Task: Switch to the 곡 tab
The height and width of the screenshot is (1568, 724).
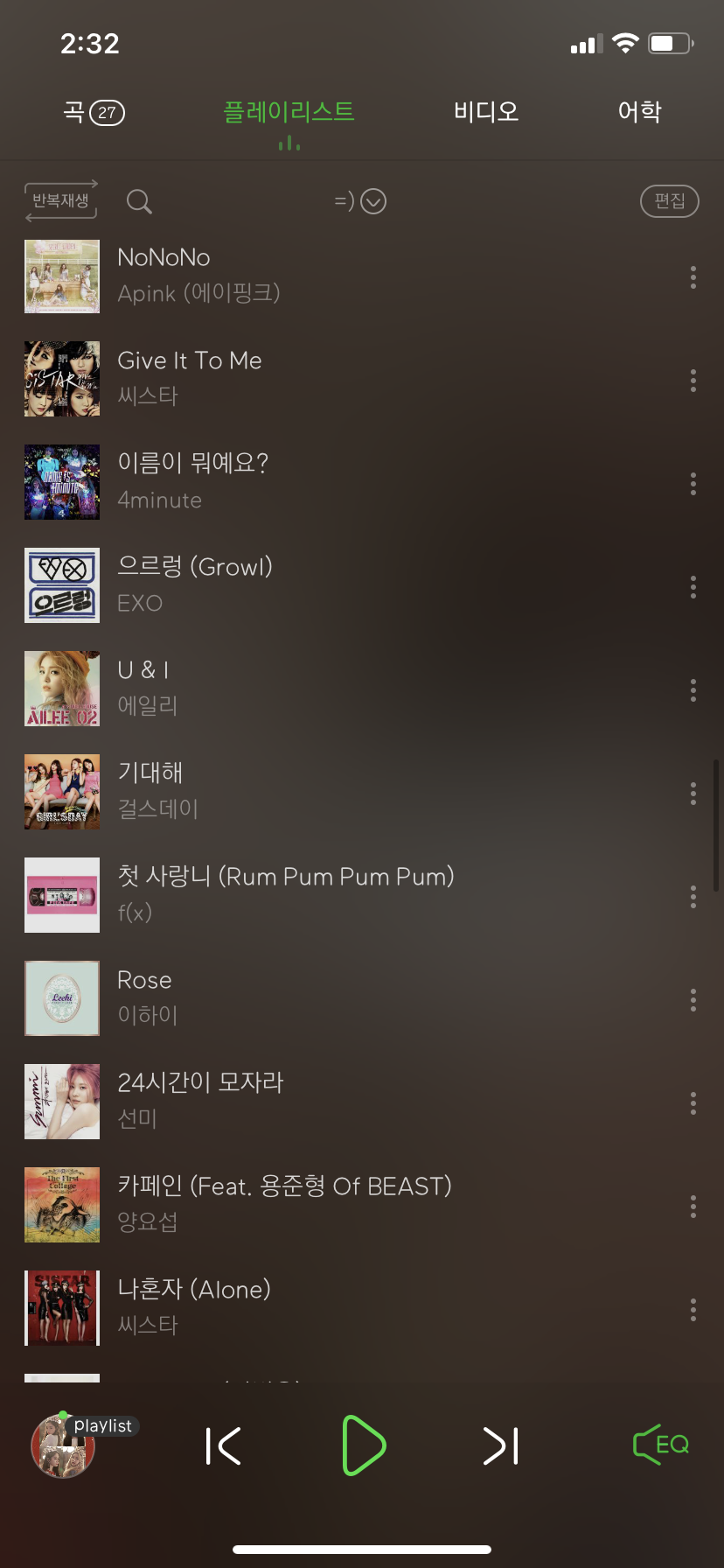Action: (93, 112)
